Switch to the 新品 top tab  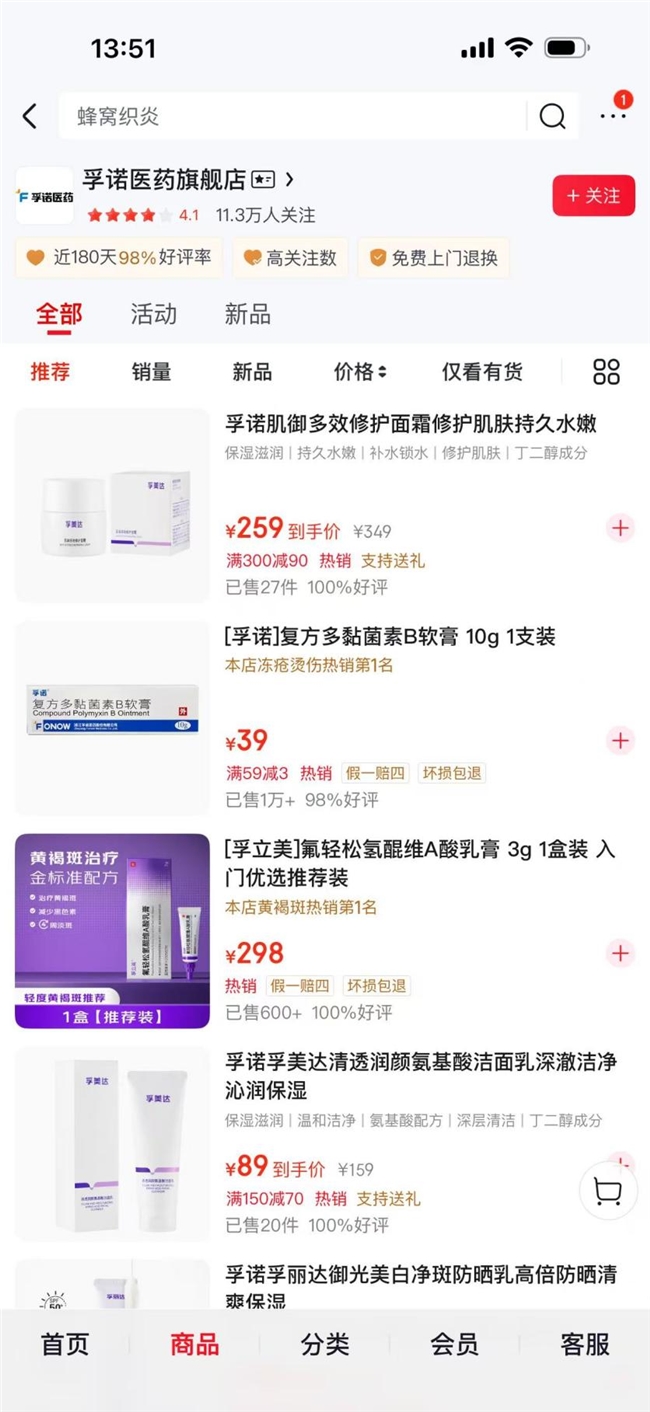[x=247, y=314]
